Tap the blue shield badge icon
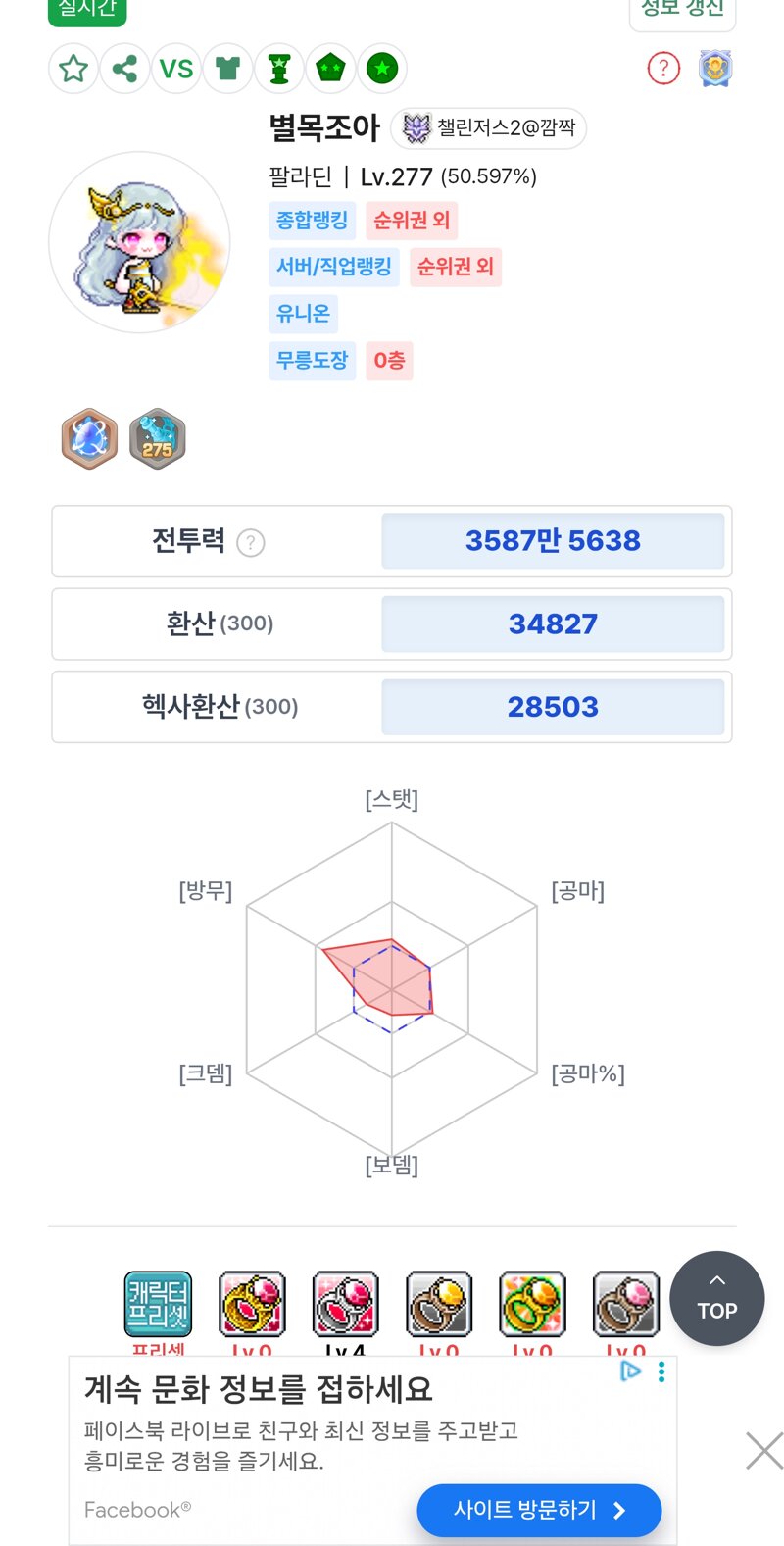 coord(715,69)
